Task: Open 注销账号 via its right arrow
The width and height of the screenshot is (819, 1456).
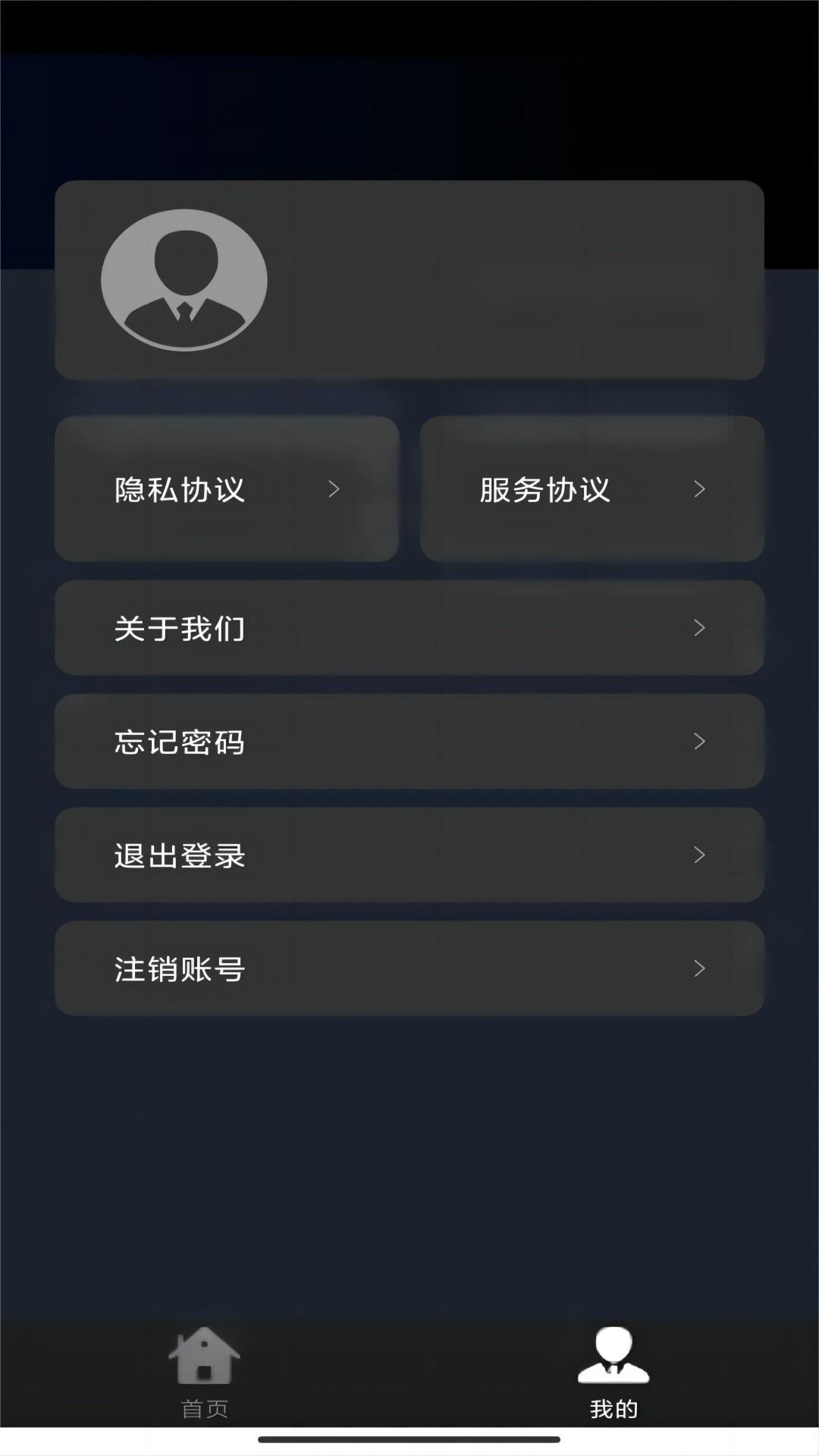Action: [x=699, y=968]
